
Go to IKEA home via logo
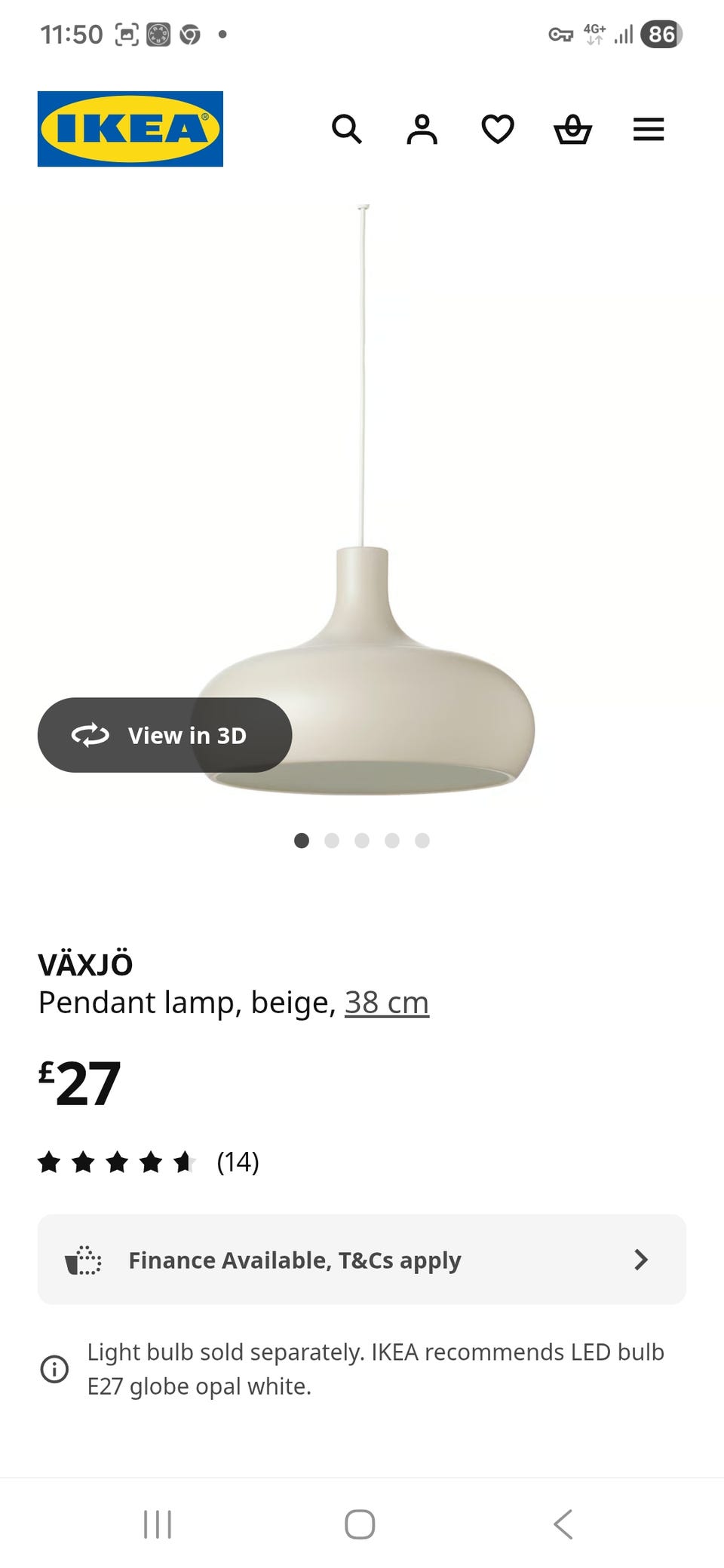tap(130, 129)
